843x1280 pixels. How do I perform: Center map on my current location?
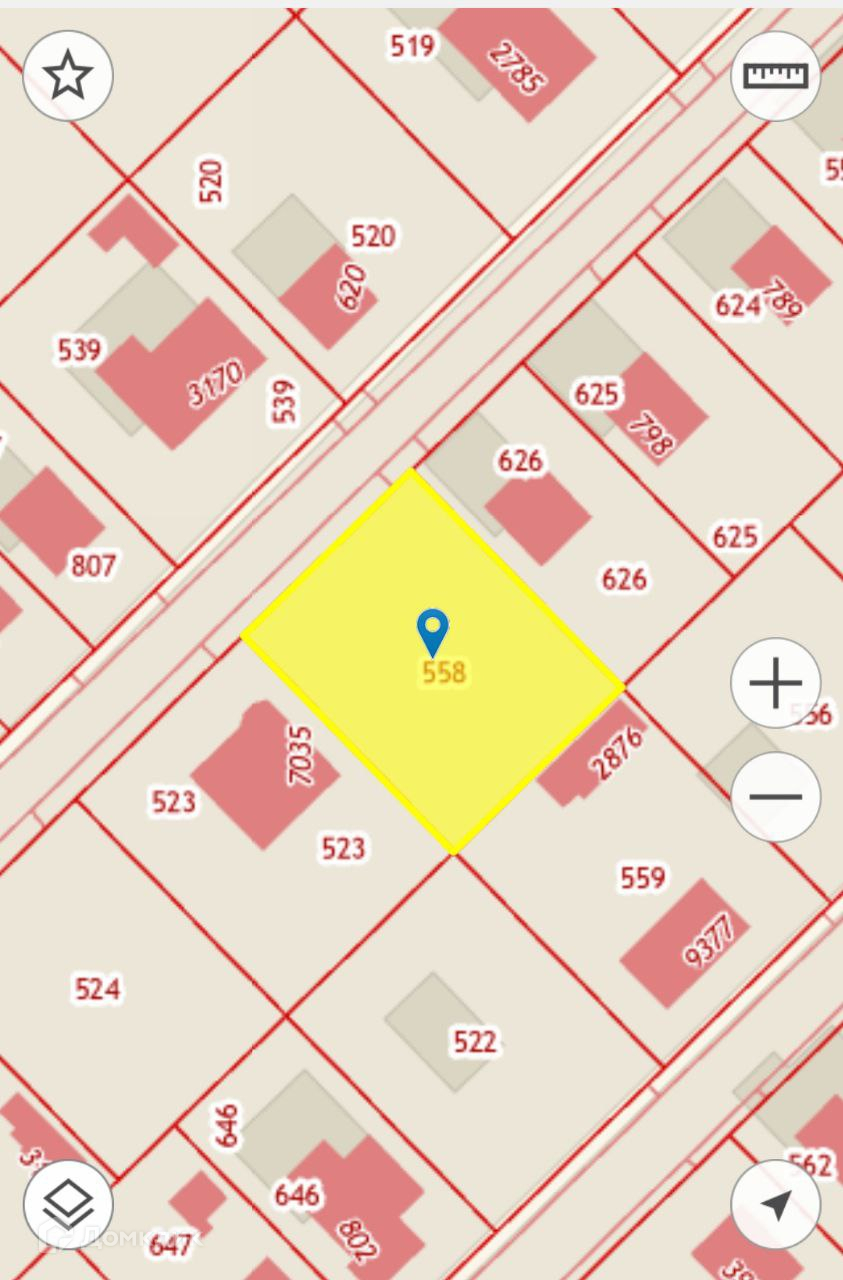(x=775, y=1205)
